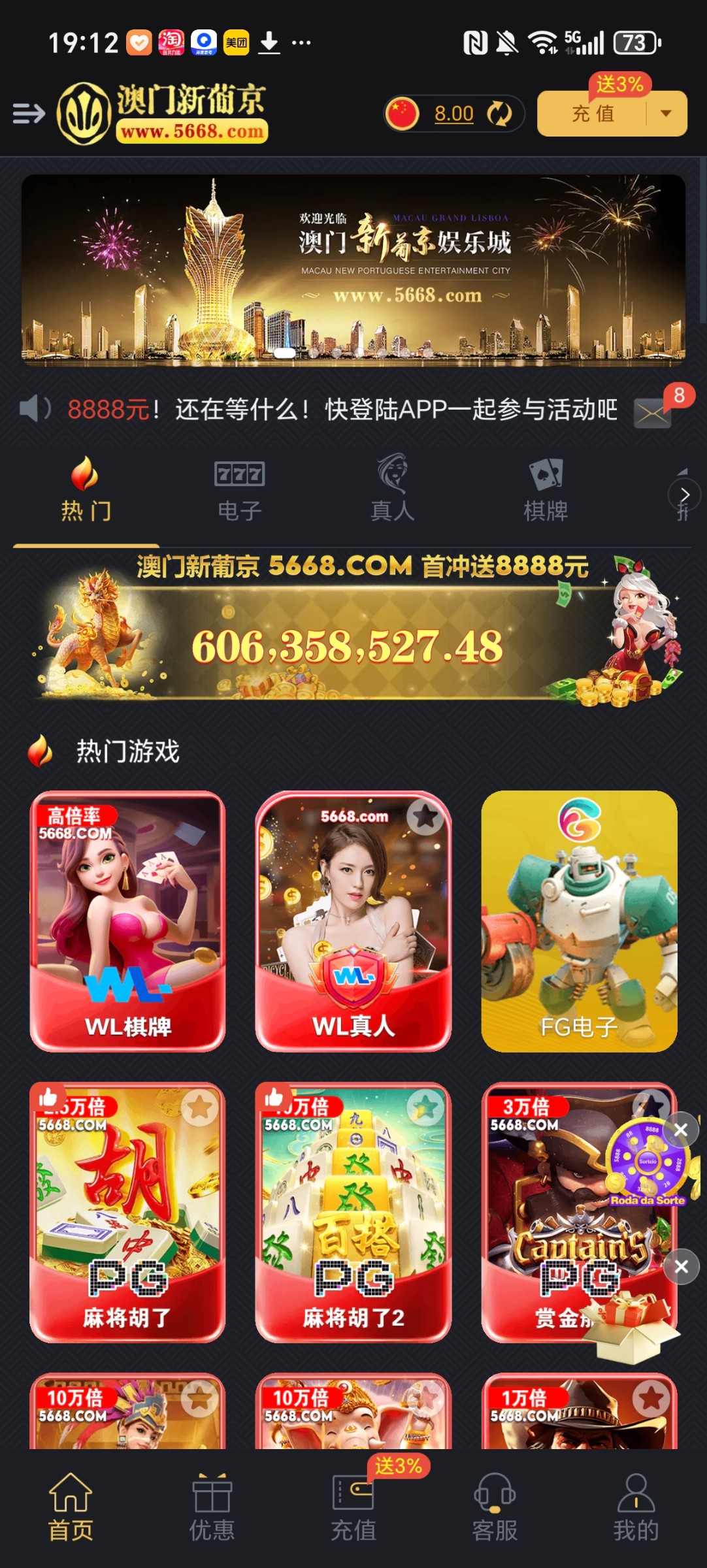Select the 棋牌 category tab

point(546,489)
